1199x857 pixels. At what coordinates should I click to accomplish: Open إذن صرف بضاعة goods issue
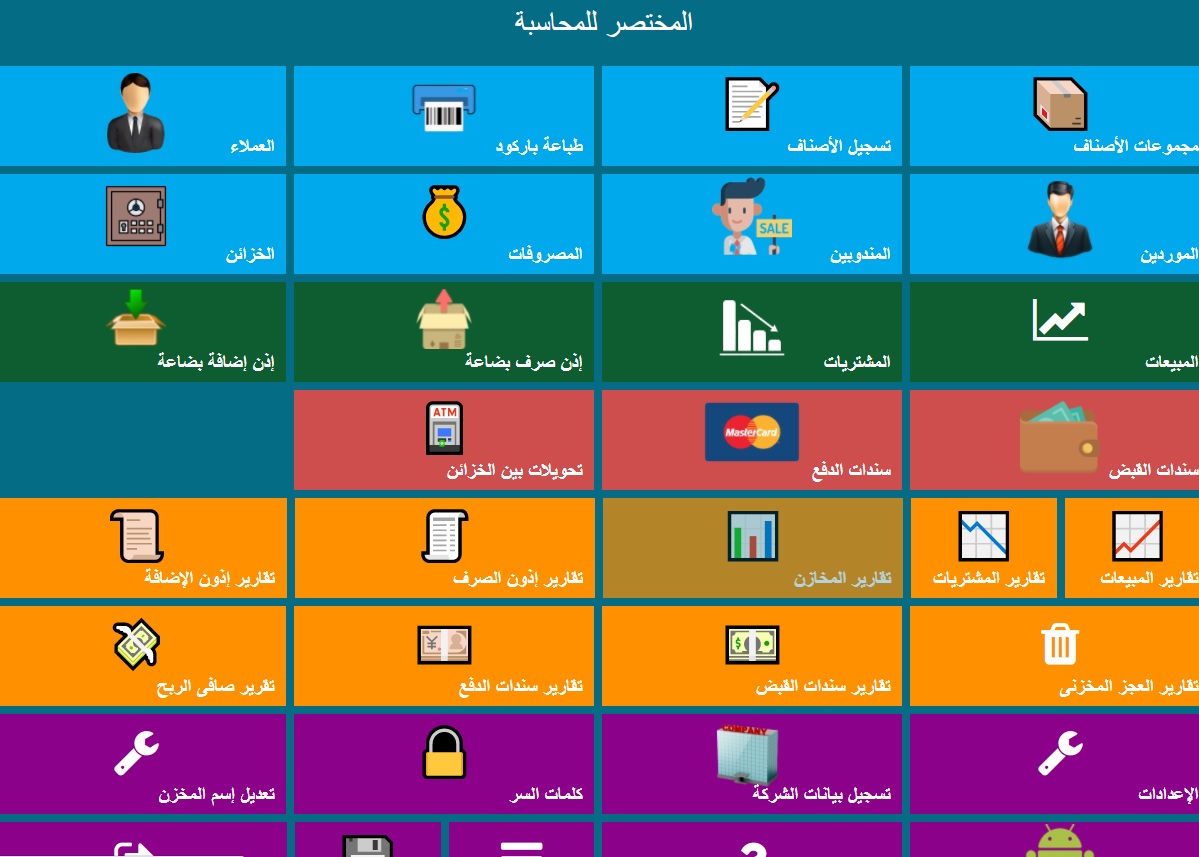click(443, 332)
